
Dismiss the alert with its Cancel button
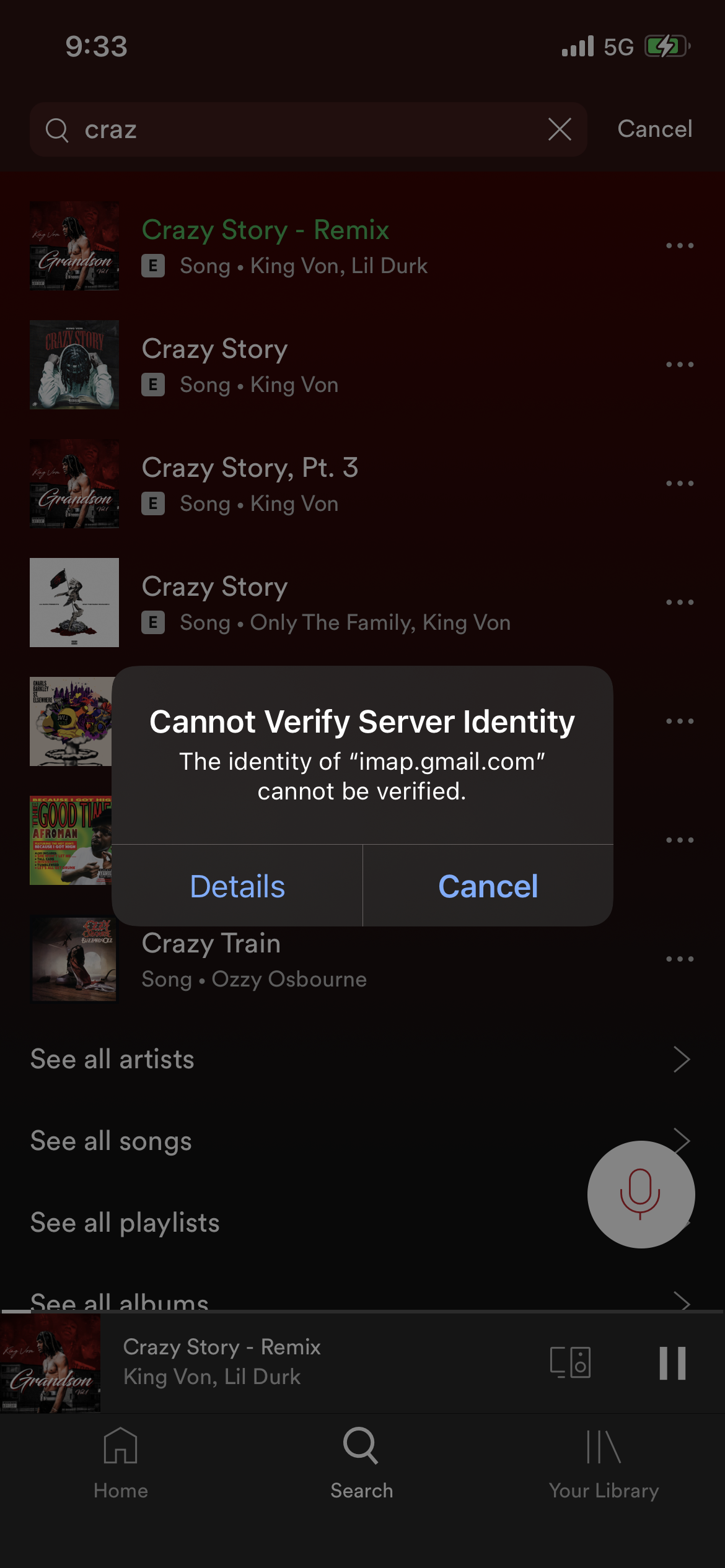tap(488, 886)
